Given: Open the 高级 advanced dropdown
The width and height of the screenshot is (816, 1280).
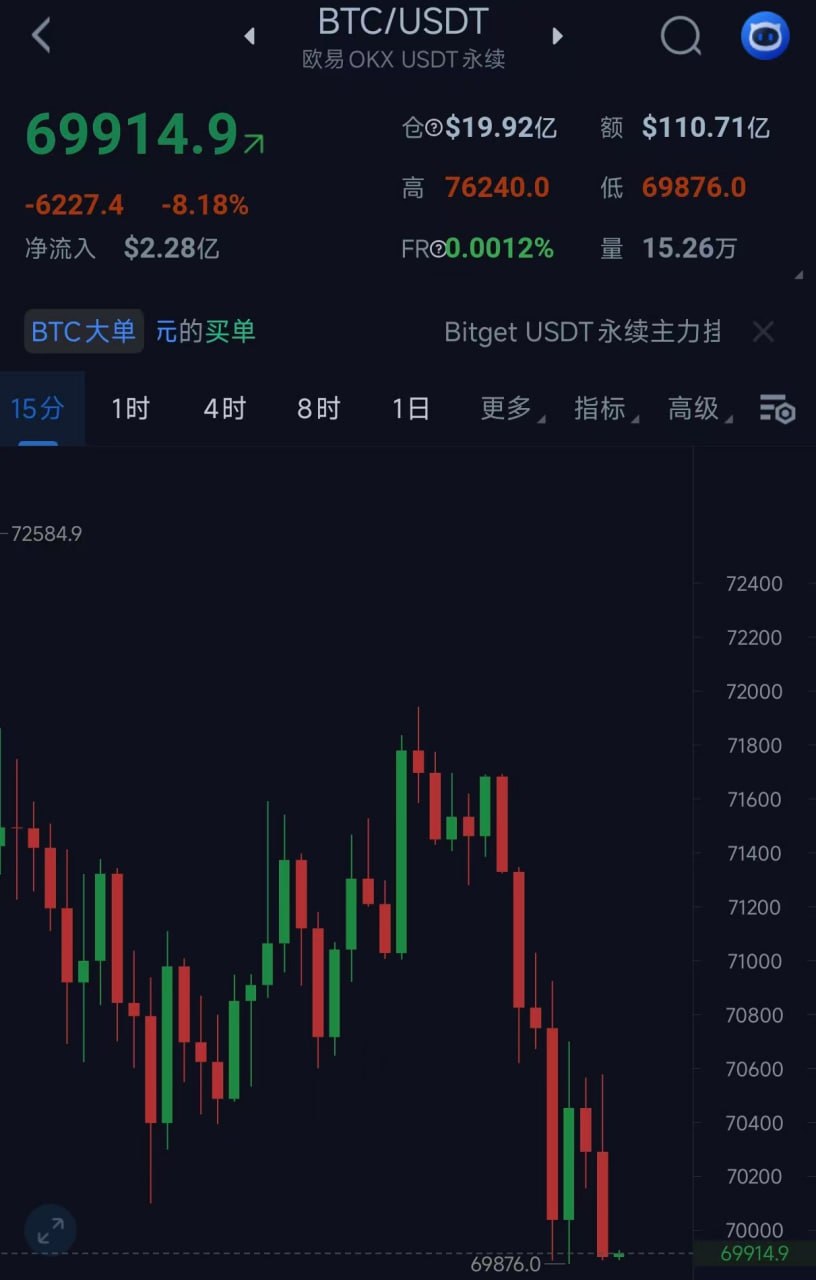Looking at the screenshot, I should point(697,408).
